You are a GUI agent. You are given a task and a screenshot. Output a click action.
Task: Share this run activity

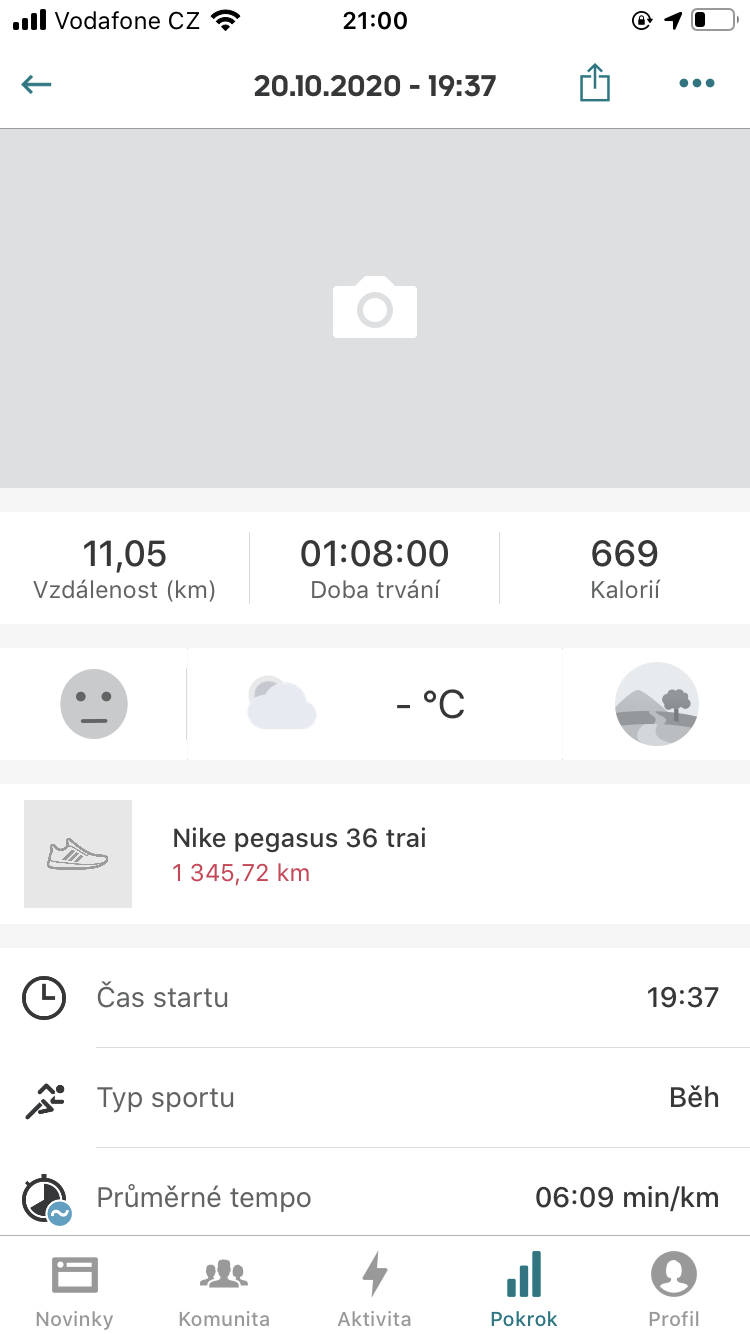click(x=594, y=83)
